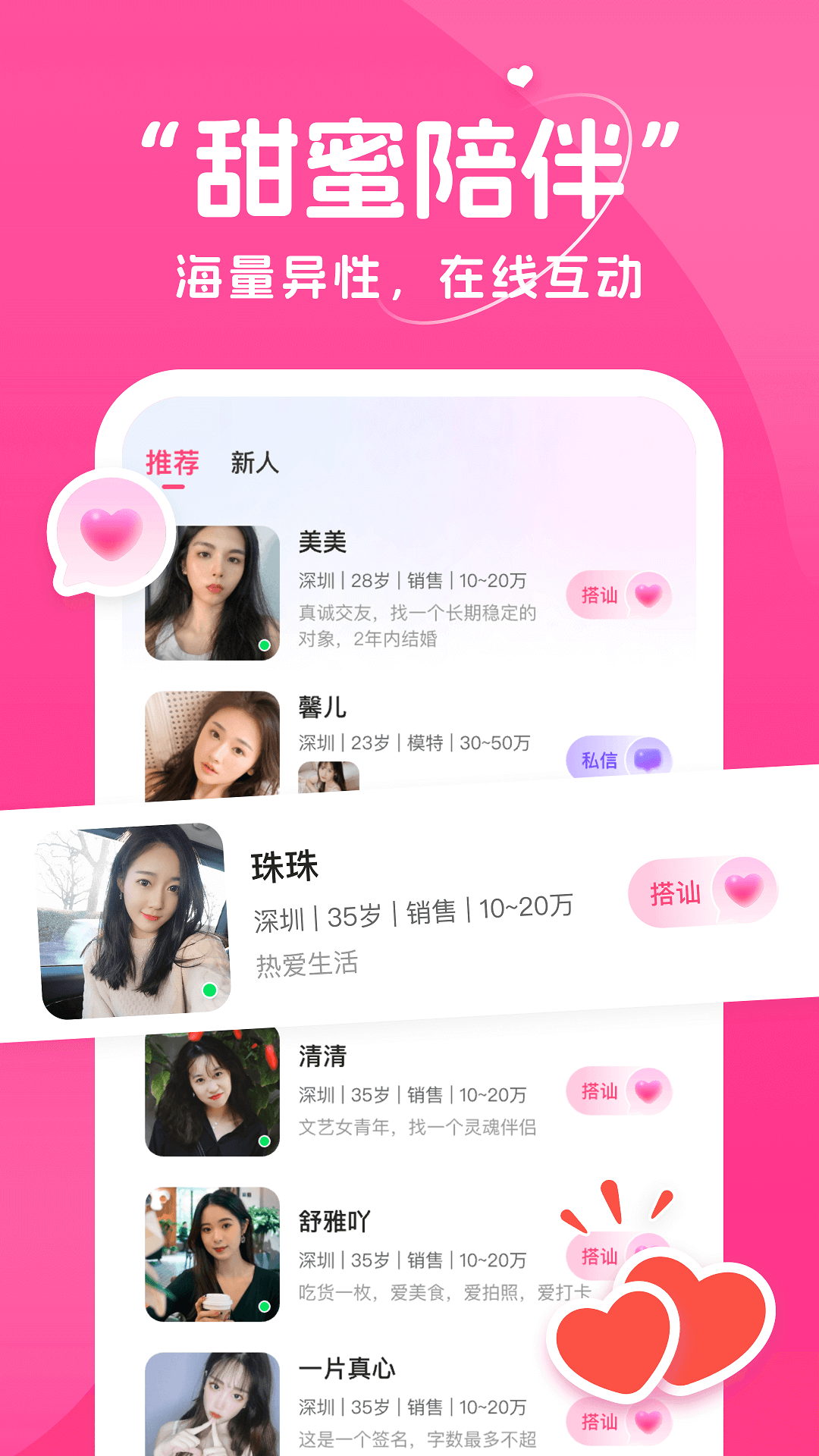The image size is (819, 1456).
Task: Switch to the 新人 tab
Action: [253, 461]
